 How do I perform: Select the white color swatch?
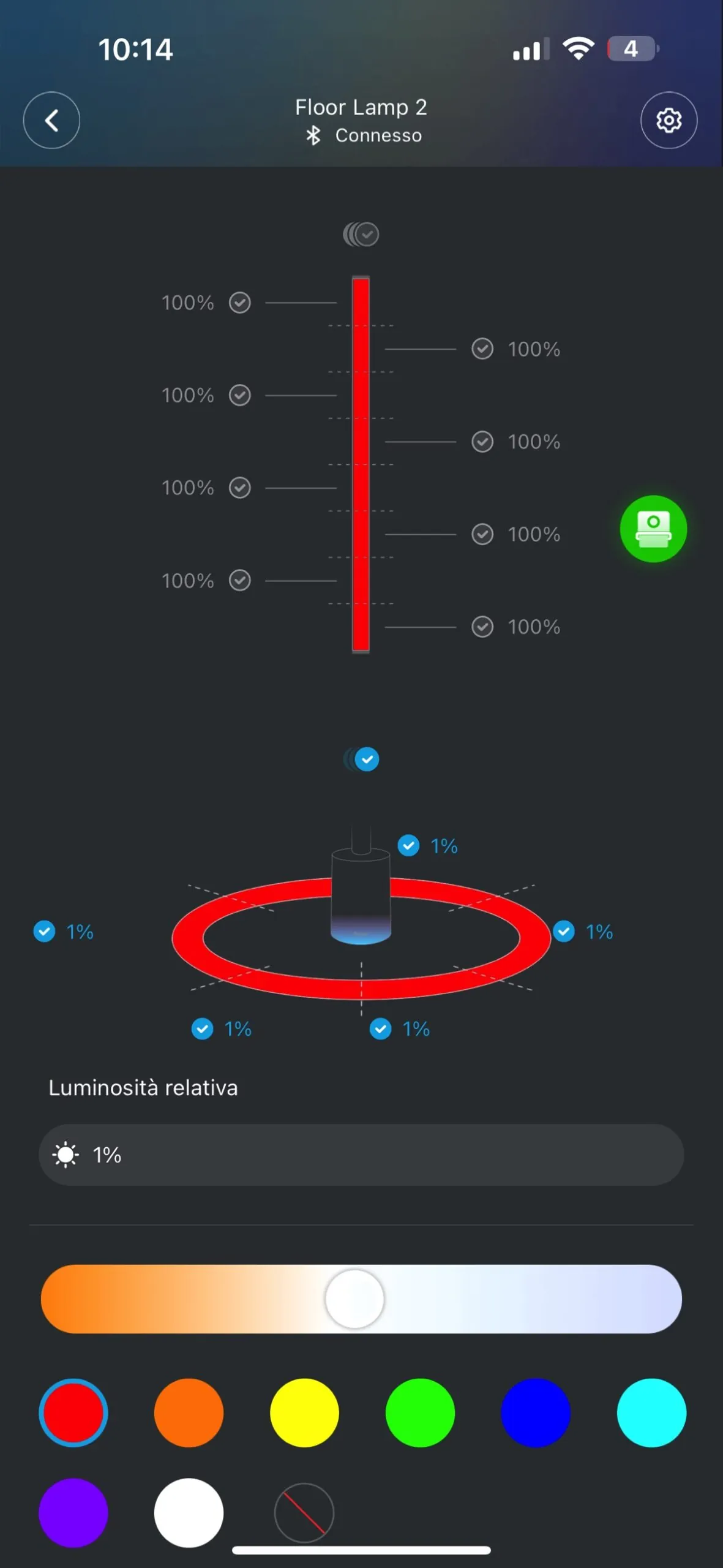coord(189,1512)
